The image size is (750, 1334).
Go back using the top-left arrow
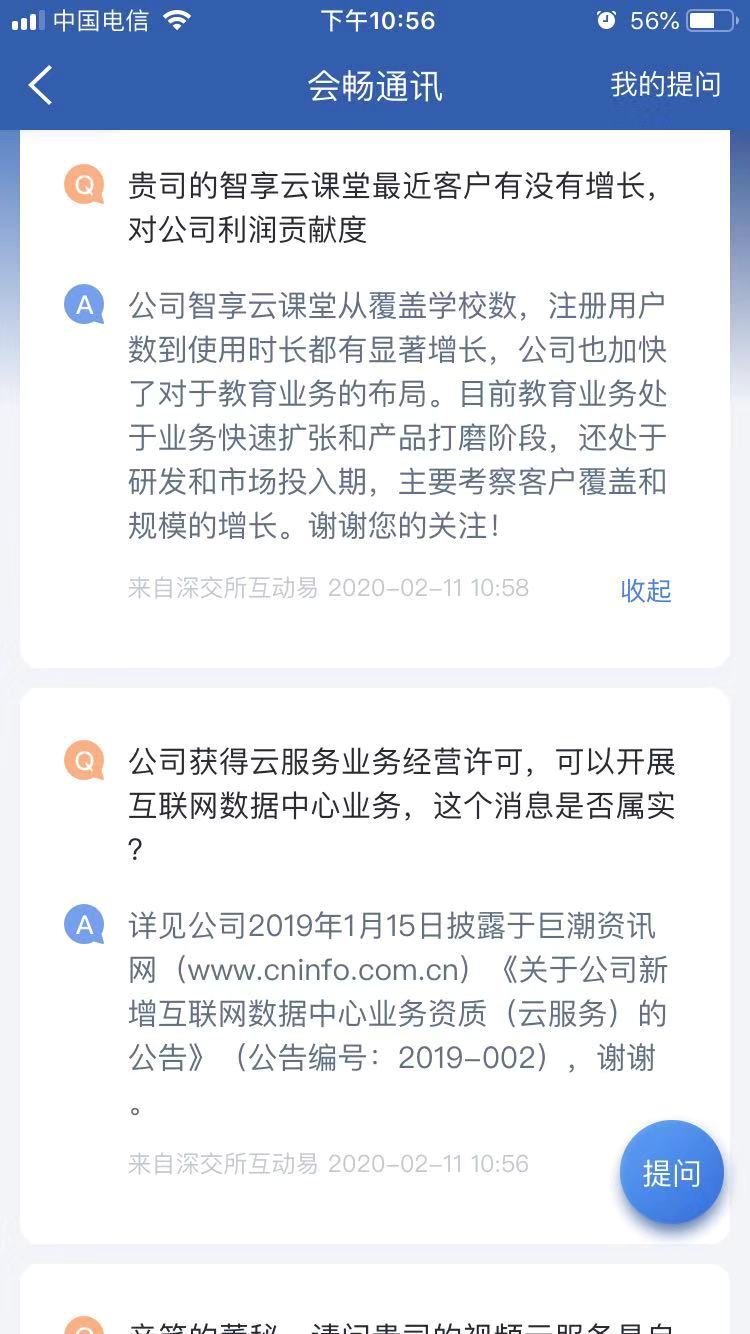tap(40, 86)
